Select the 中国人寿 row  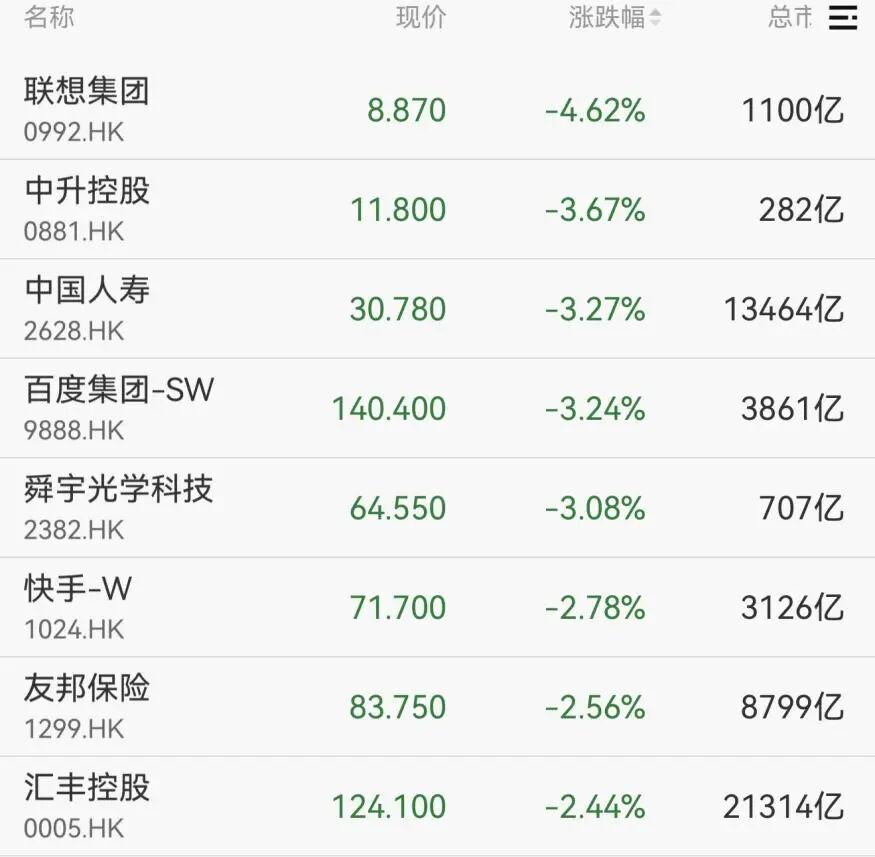coord(87,307)
